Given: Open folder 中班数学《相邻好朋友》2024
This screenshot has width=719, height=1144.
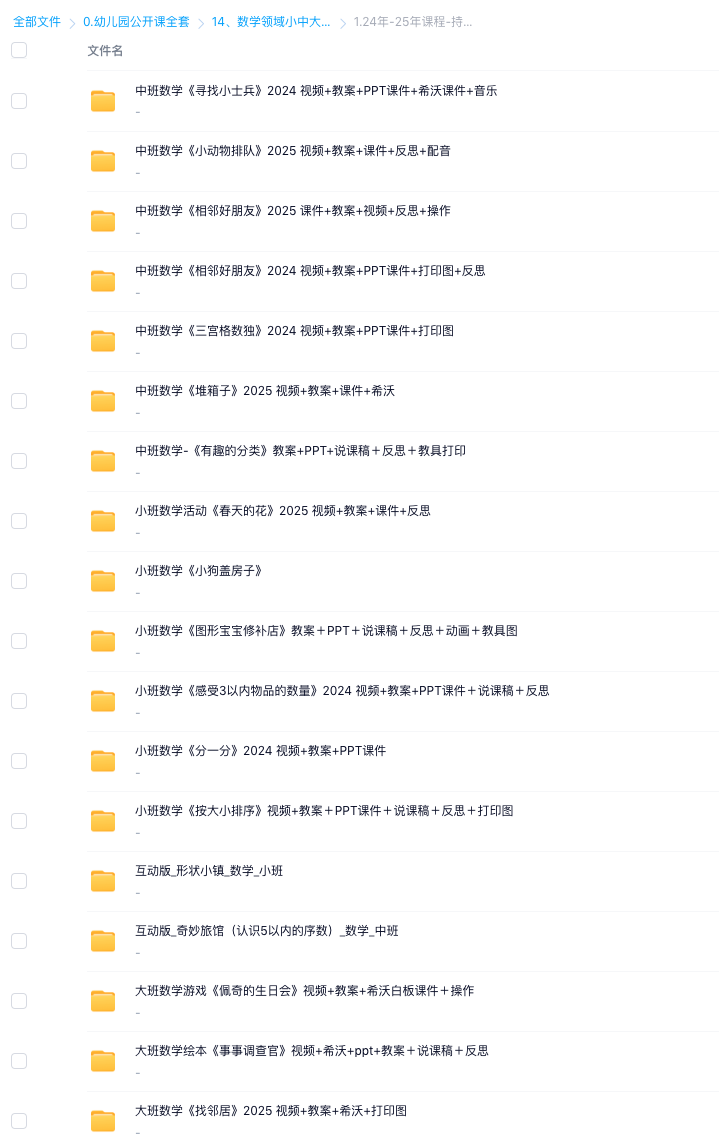Looking at the screenshot, I should pyautogui.click(x=310, y=271).
